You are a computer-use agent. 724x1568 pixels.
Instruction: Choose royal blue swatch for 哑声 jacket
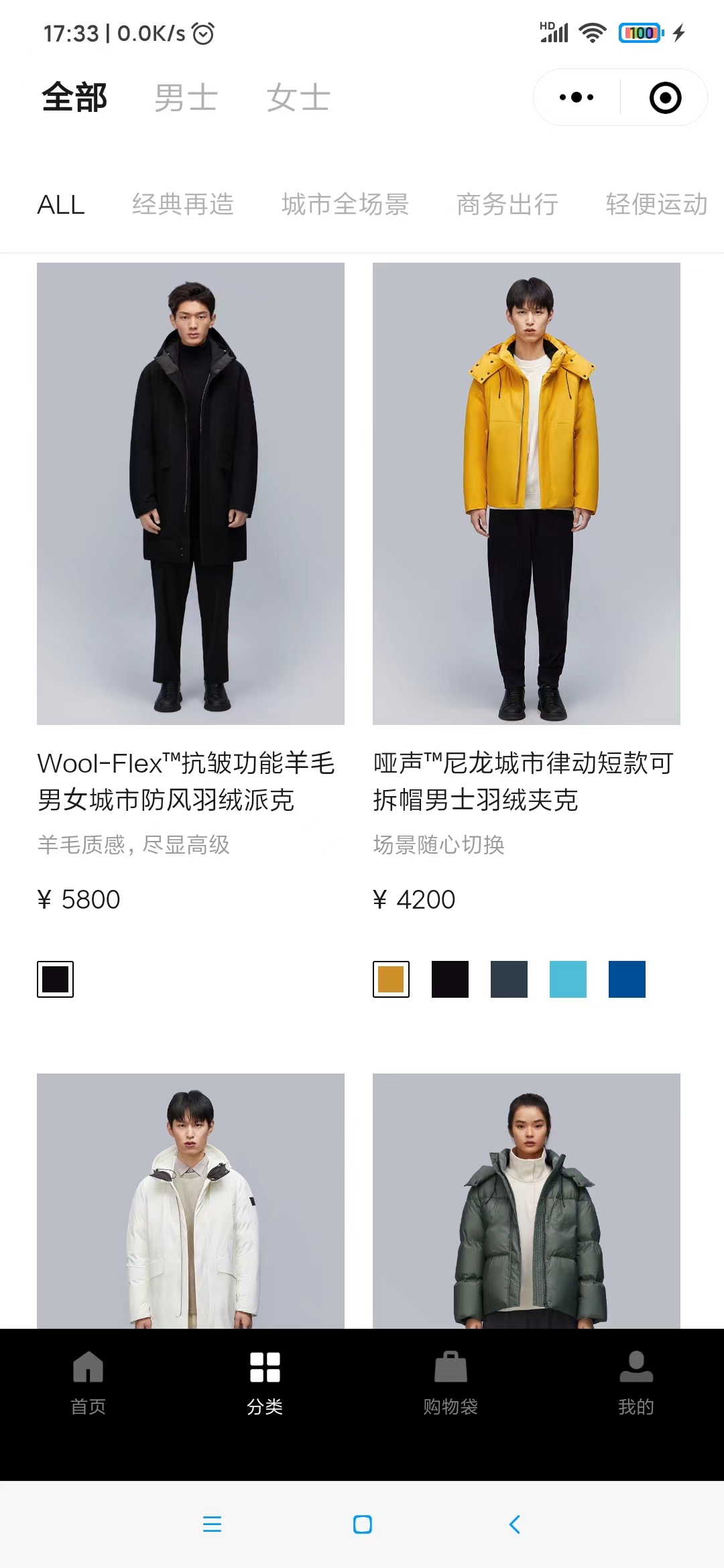tap(627, 979)
